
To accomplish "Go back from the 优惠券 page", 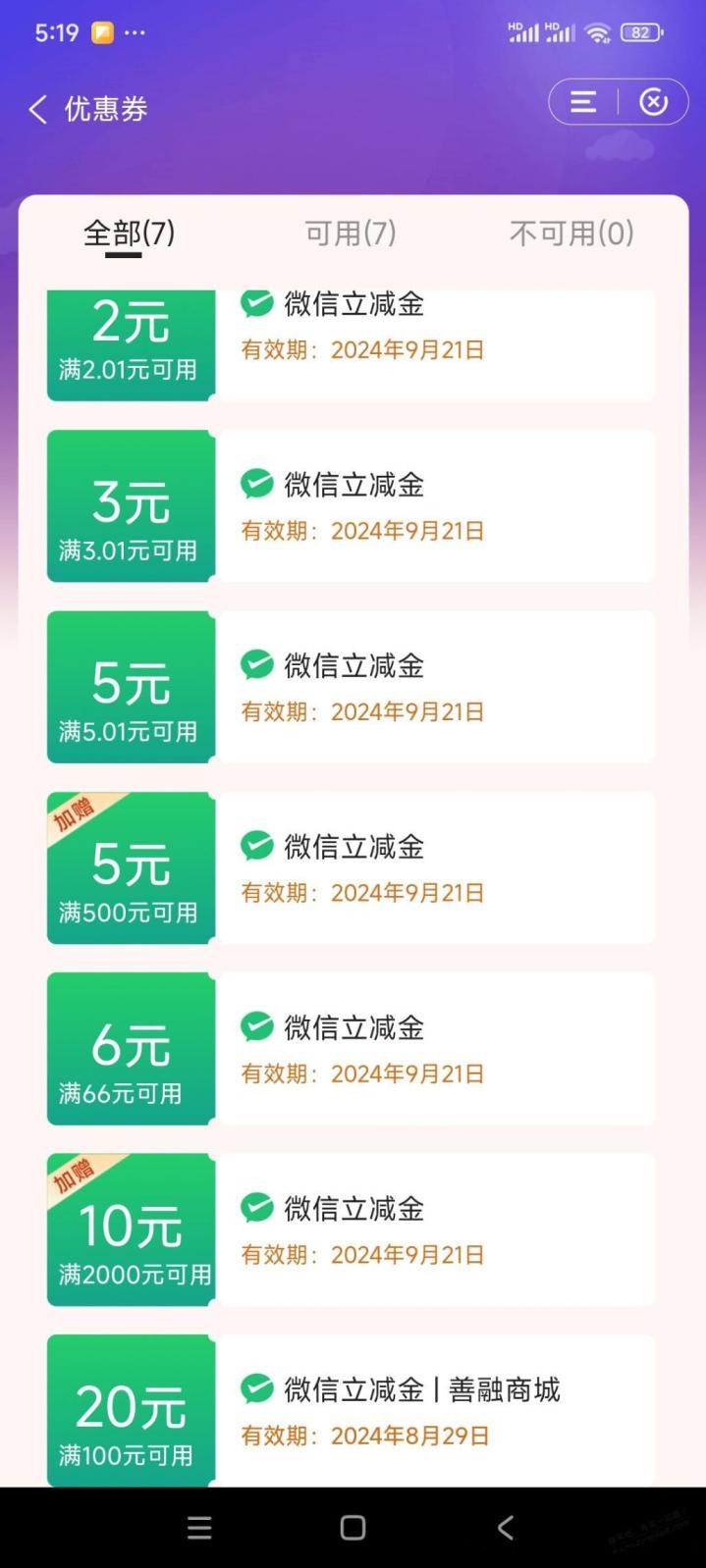I will click(x=38, y=109).
